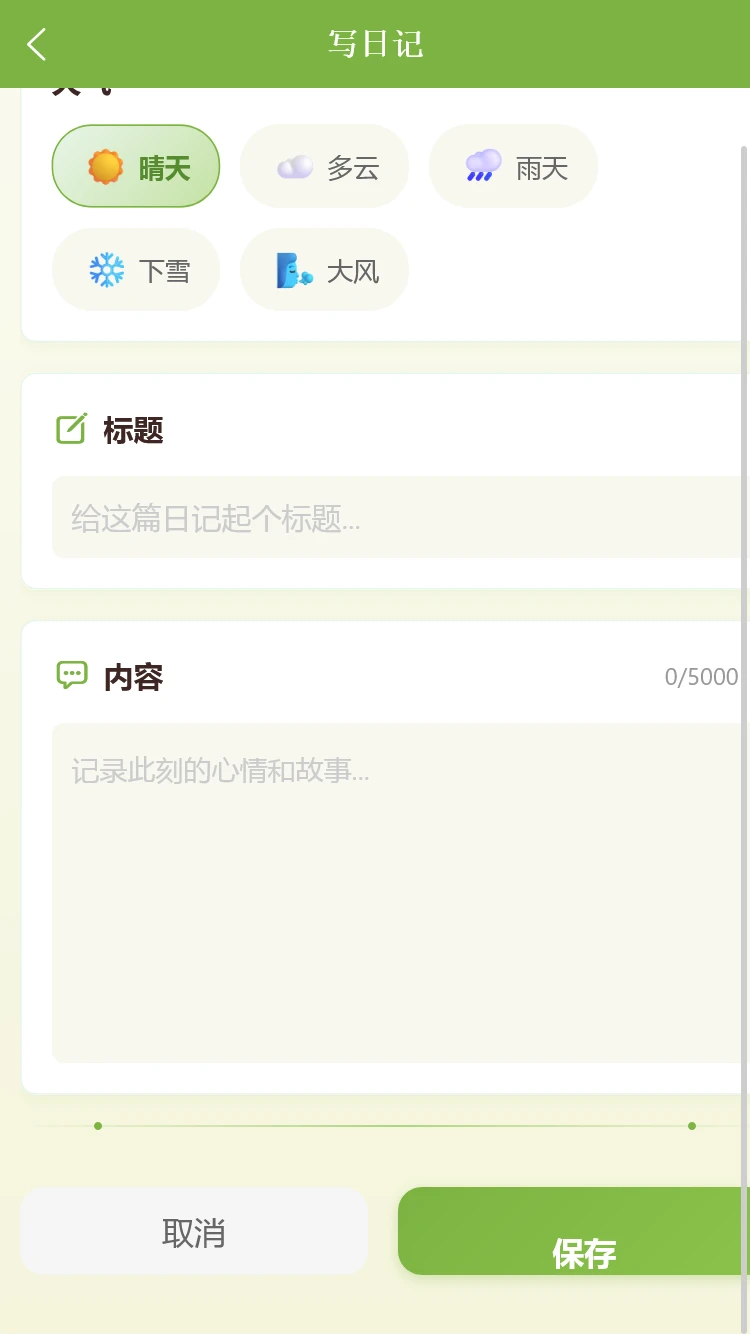Screen dimensions: 752x1336
Task: Choose 多云 as the weather
Action: 324,167
